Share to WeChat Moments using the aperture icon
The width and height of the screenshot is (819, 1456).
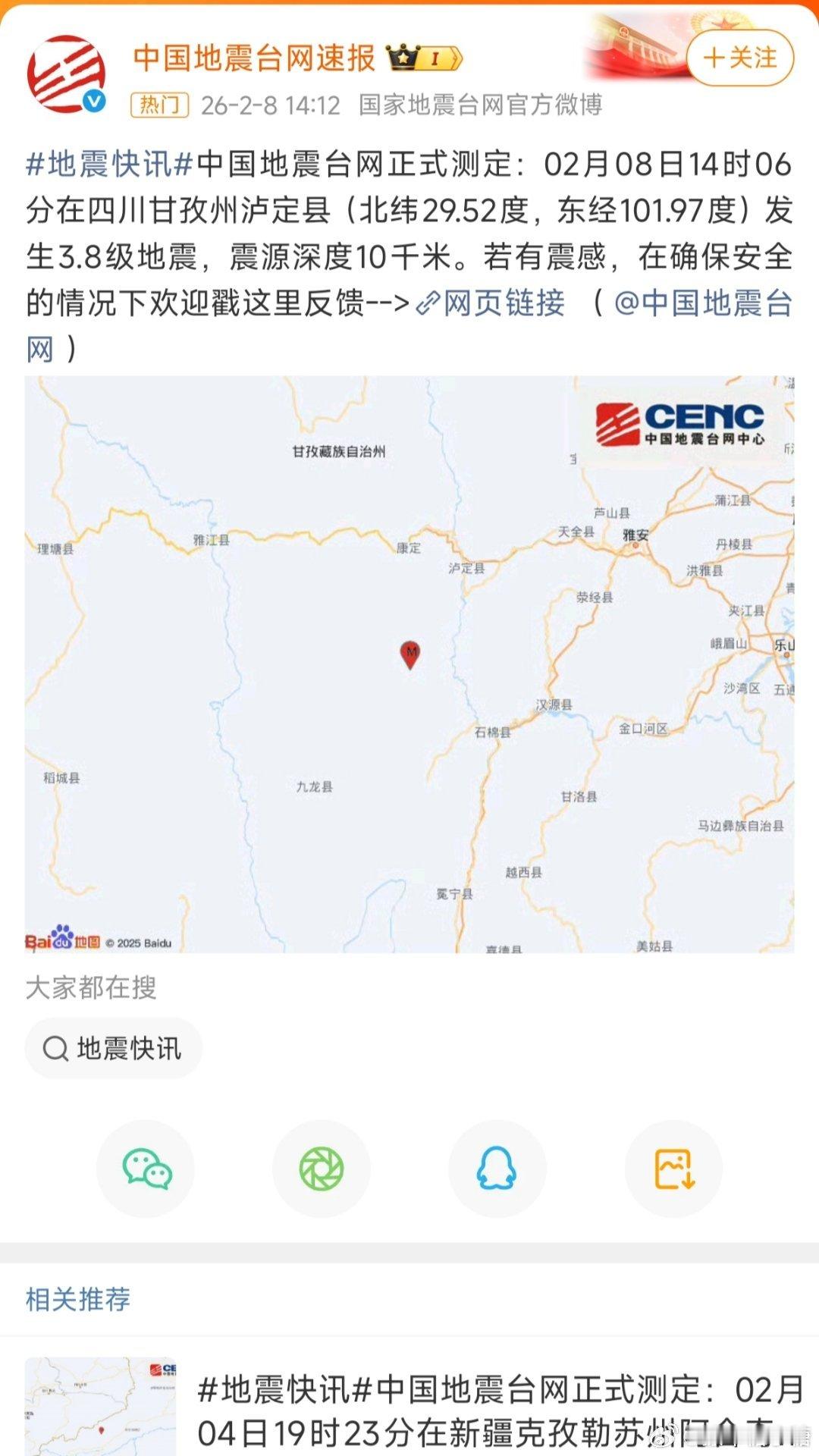tap(322, 1168)
